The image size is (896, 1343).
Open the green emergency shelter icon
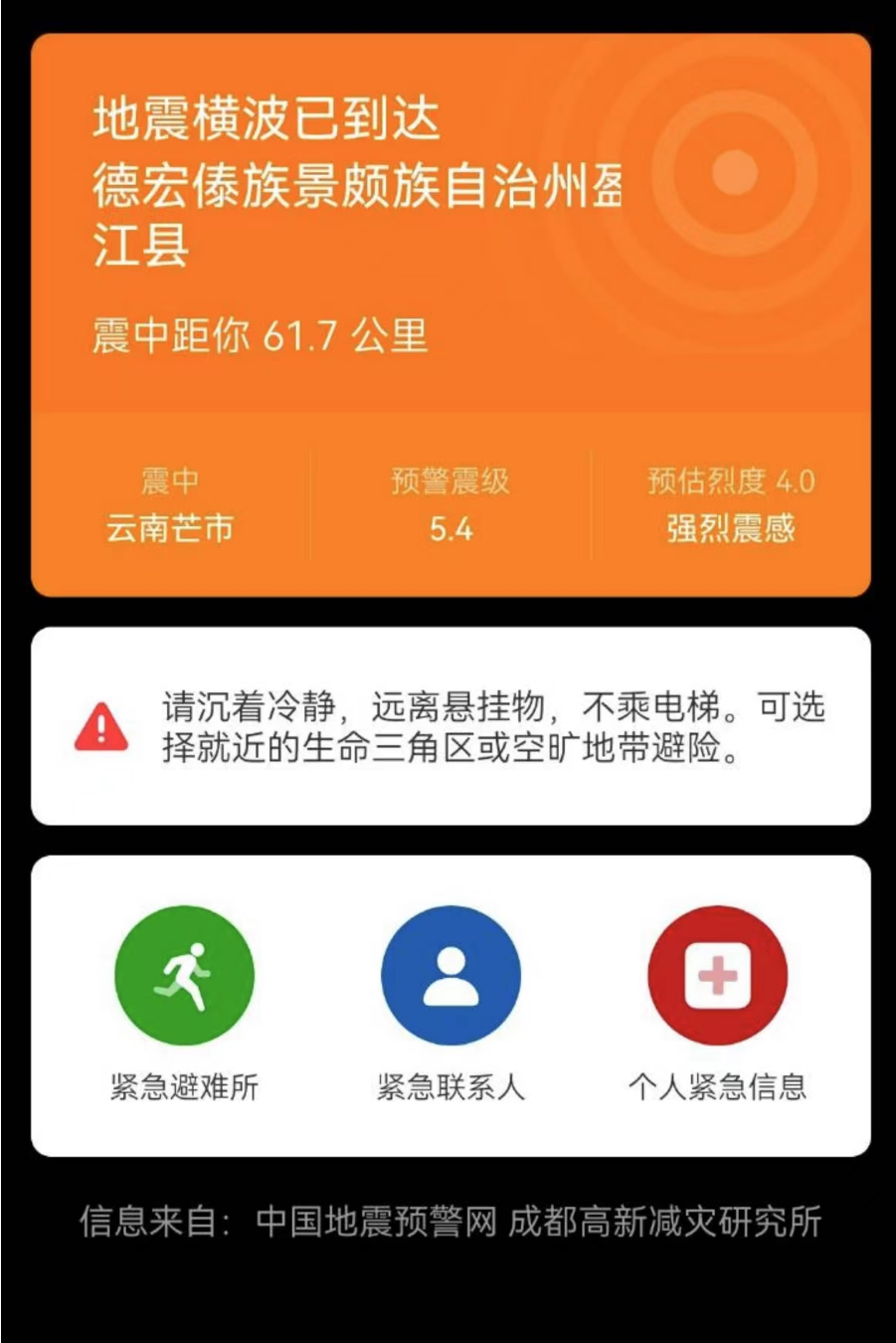click(x=183, y=975)
